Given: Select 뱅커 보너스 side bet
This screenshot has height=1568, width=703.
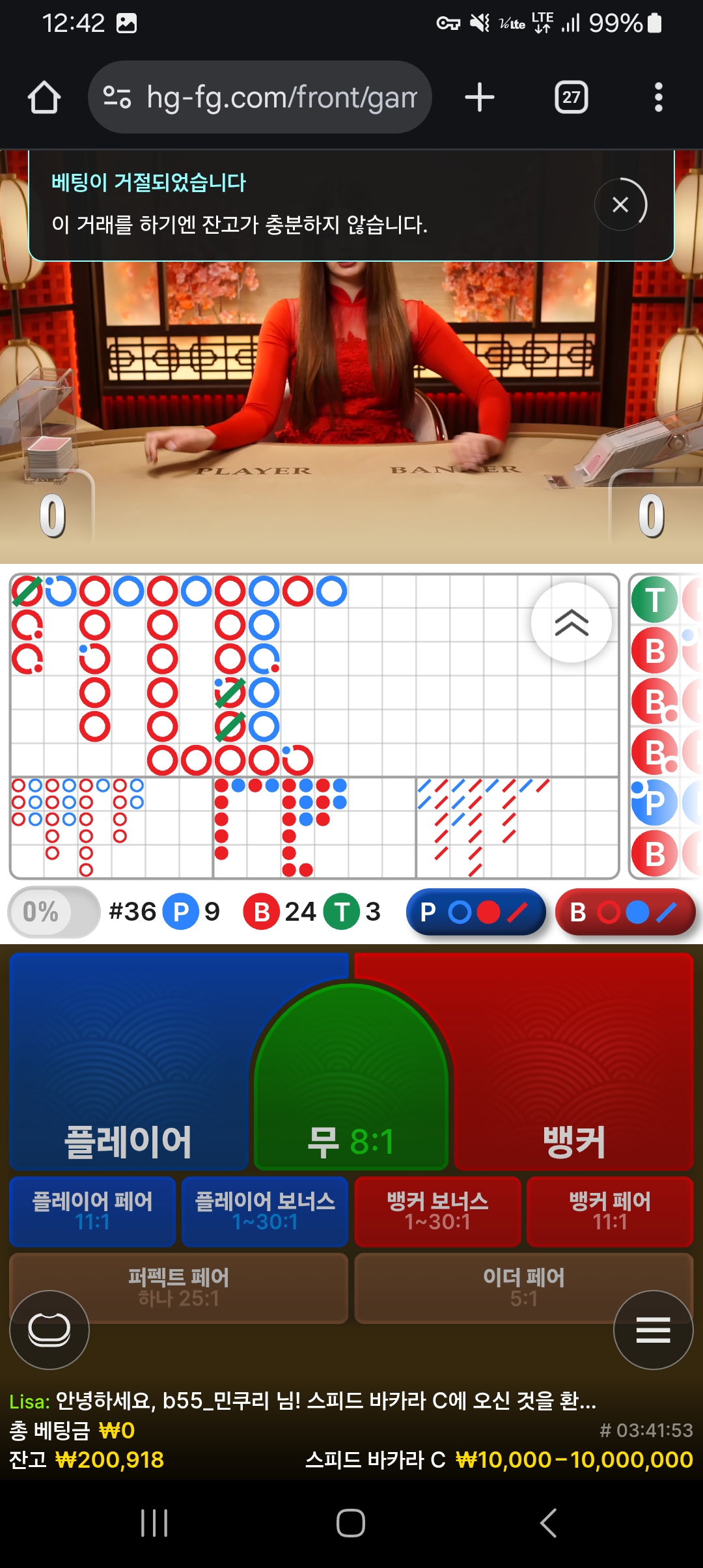Looking at the screenshot, I should [x=437, y=1212].
